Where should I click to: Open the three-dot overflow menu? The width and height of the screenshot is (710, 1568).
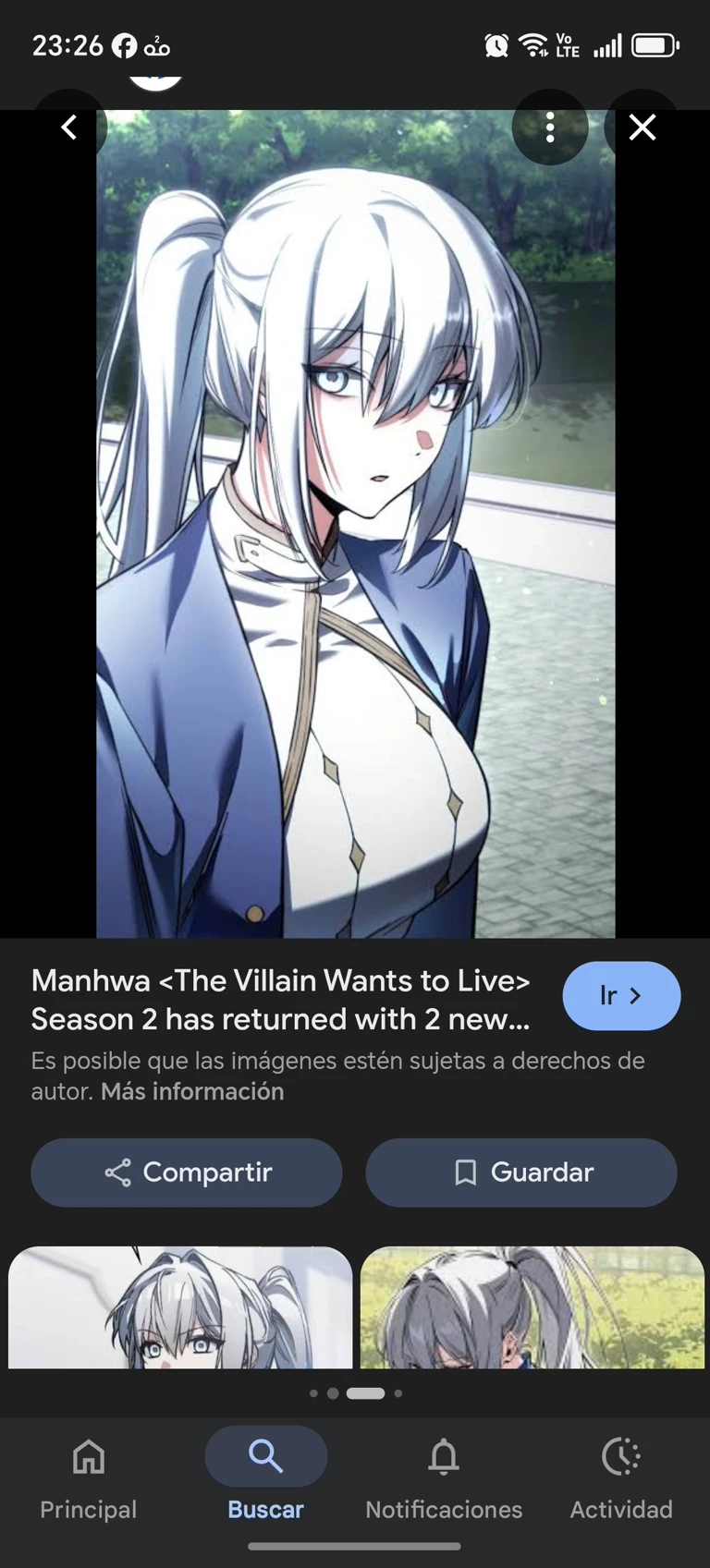[550, 128]
